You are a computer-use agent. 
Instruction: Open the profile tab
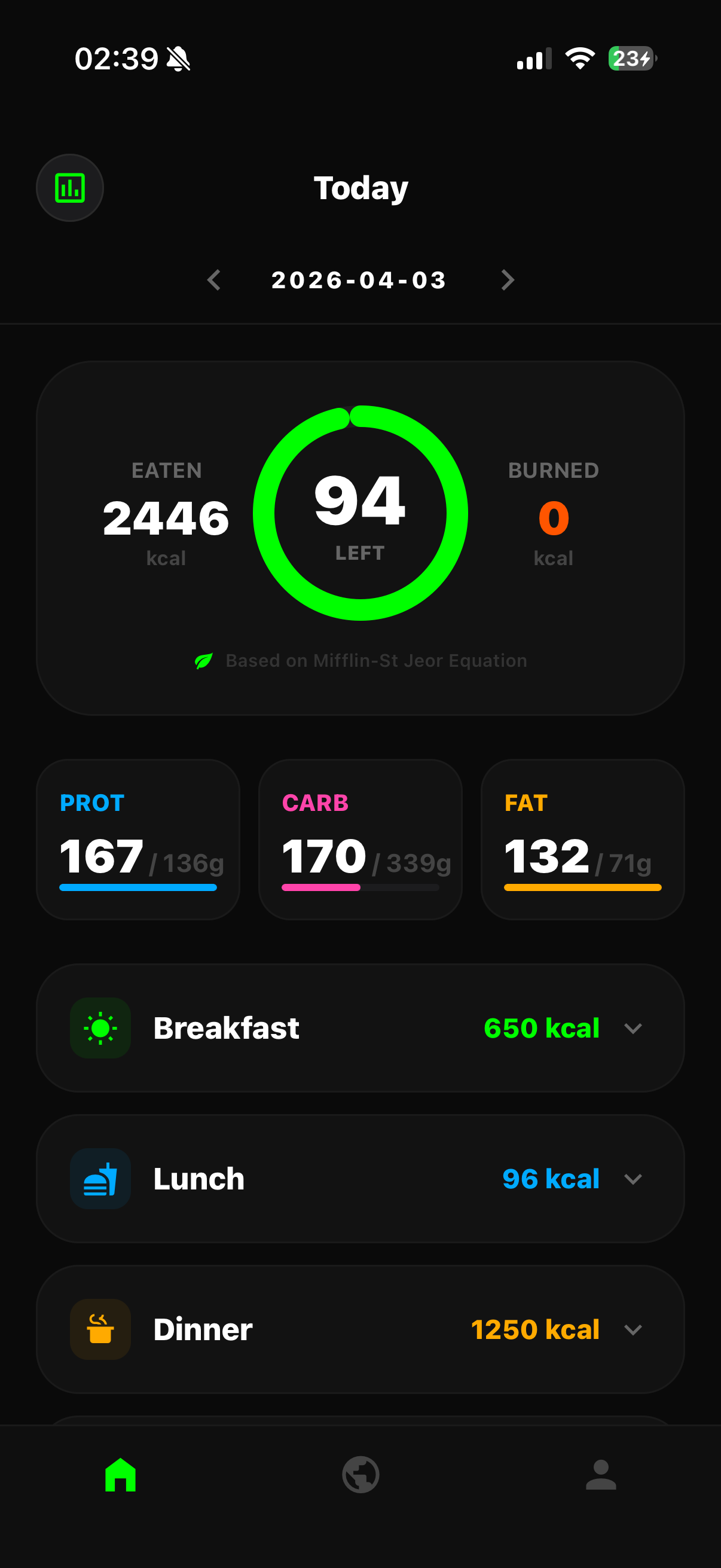coord(600,1475)
